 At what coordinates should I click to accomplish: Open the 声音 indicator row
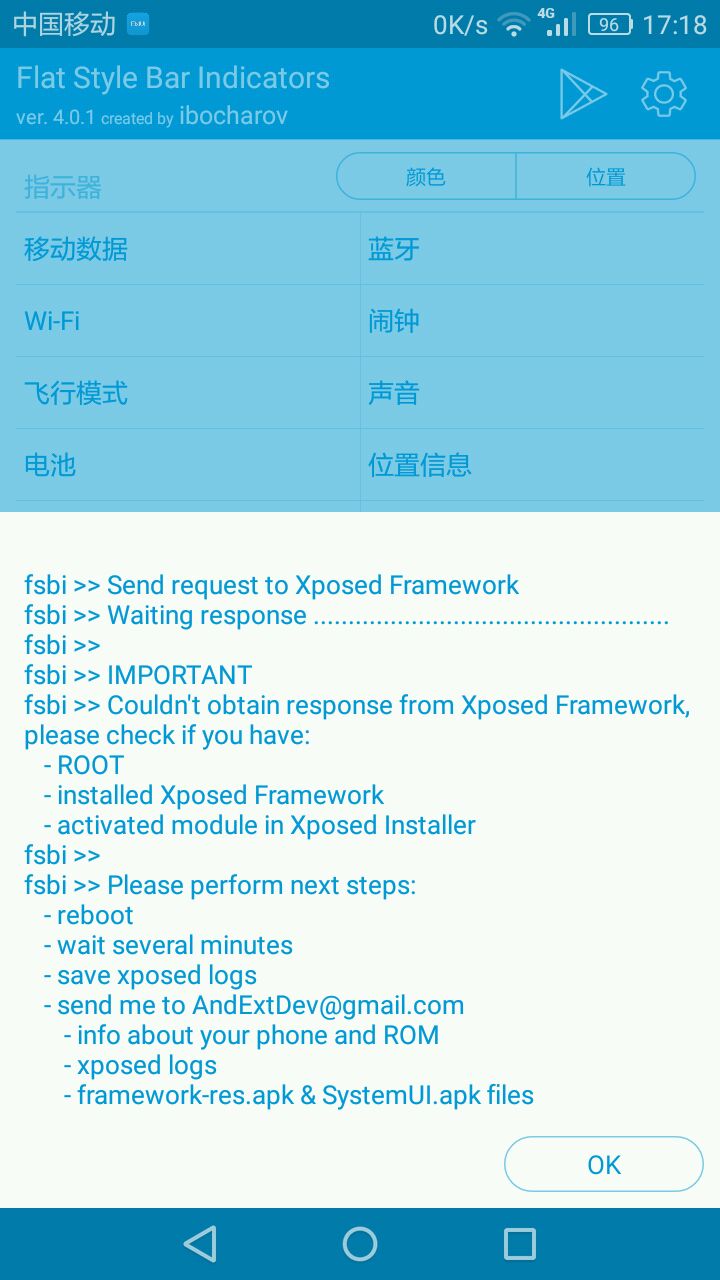532,393
